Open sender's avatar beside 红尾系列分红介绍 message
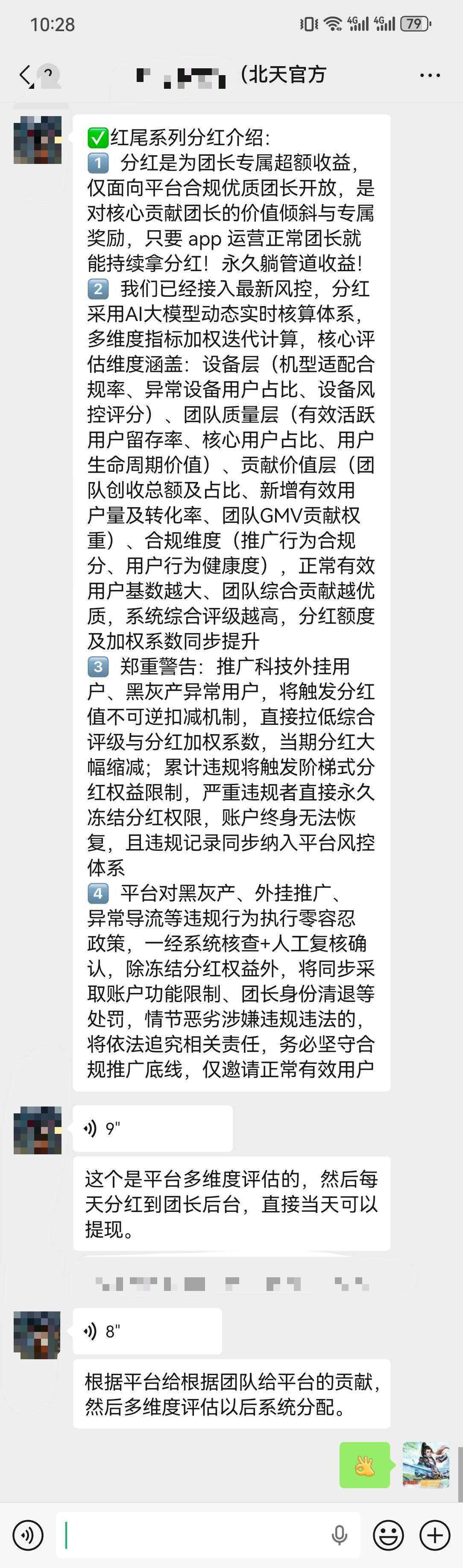Image resolution: width=463 pixels, height=1568 pixels. (38, 140)
